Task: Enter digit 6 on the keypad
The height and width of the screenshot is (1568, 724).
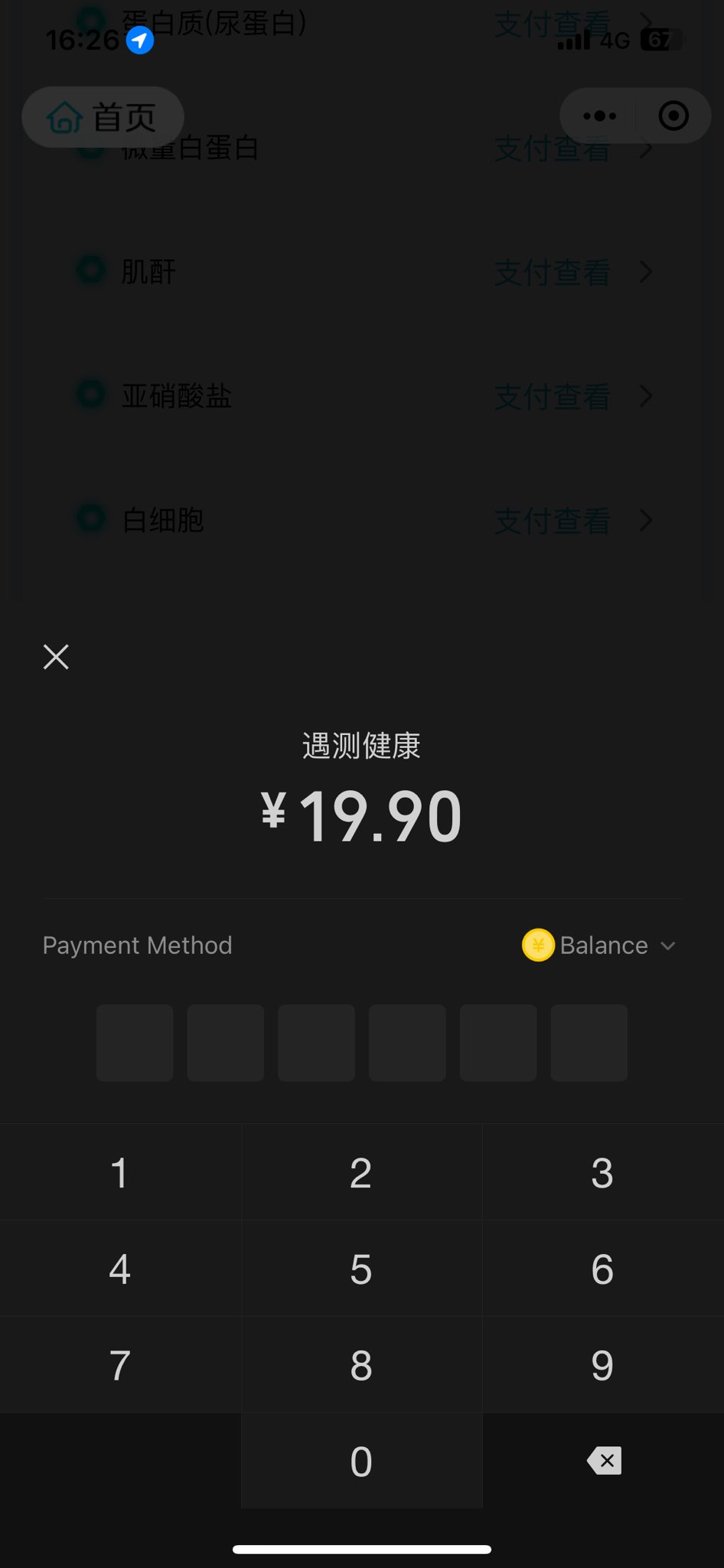Action: pos(603,1269)
